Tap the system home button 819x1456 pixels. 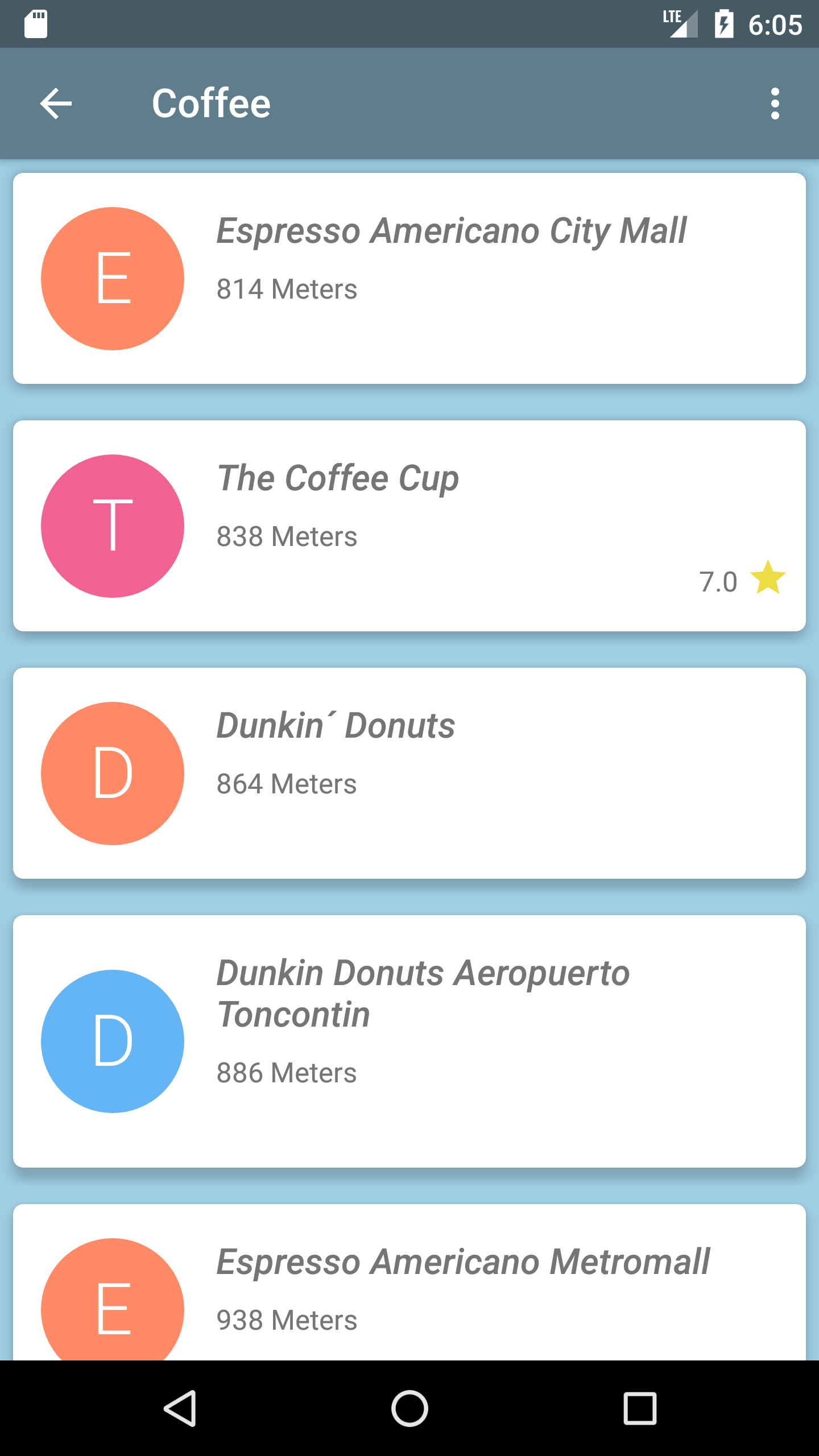coord(409,1408)
